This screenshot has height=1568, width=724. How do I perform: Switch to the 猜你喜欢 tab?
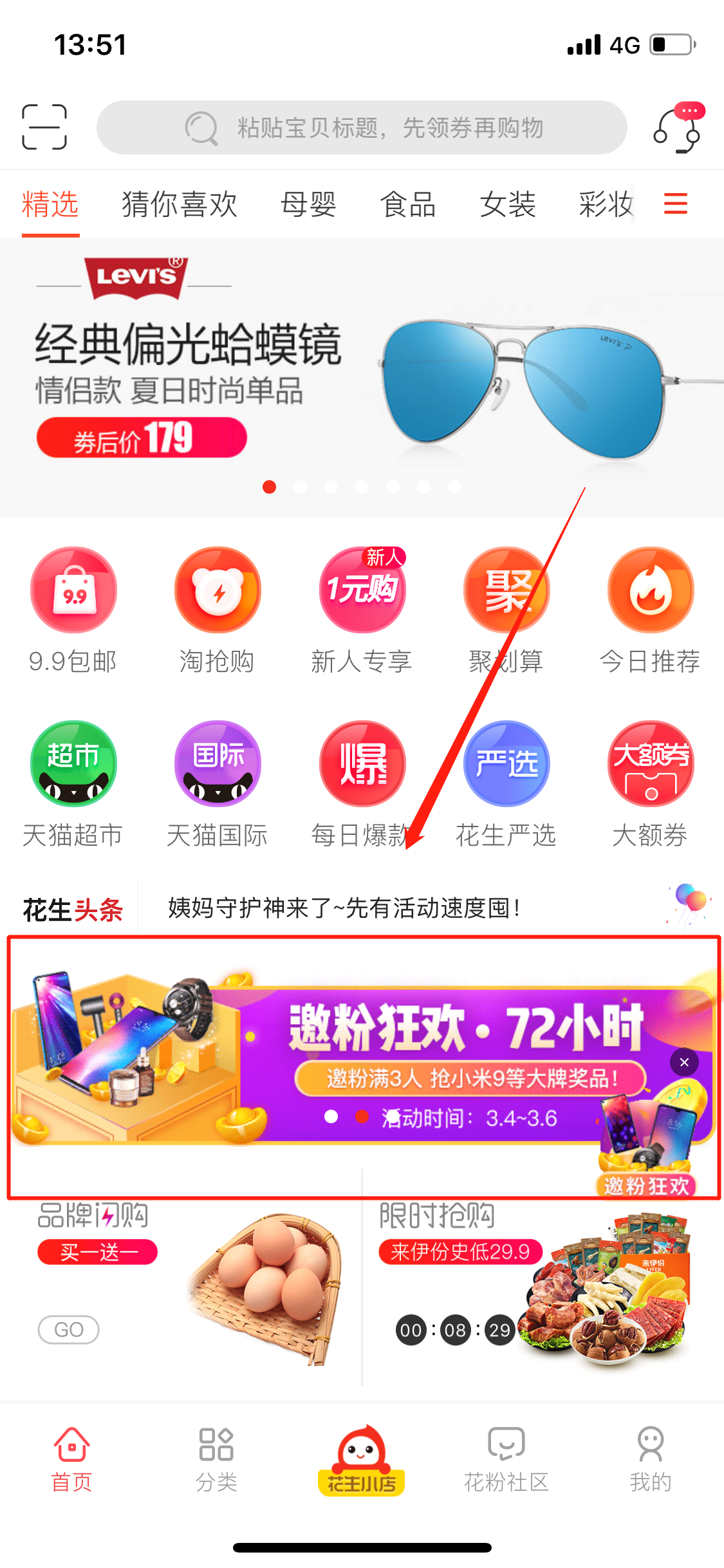pyautogui.click(x=180, y=205)
